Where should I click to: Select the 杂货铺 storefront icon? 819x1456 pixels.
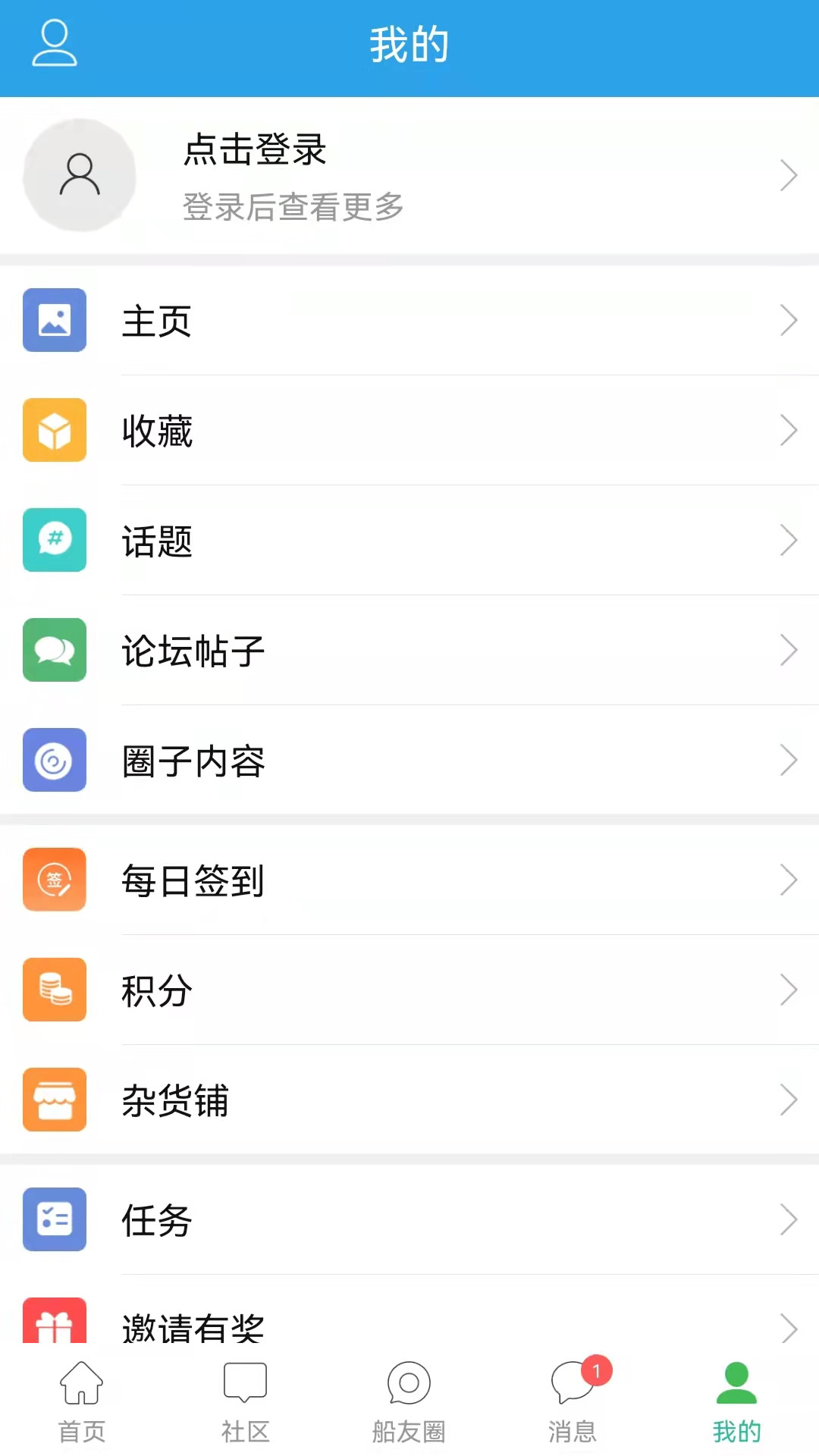coord(54,1100)
